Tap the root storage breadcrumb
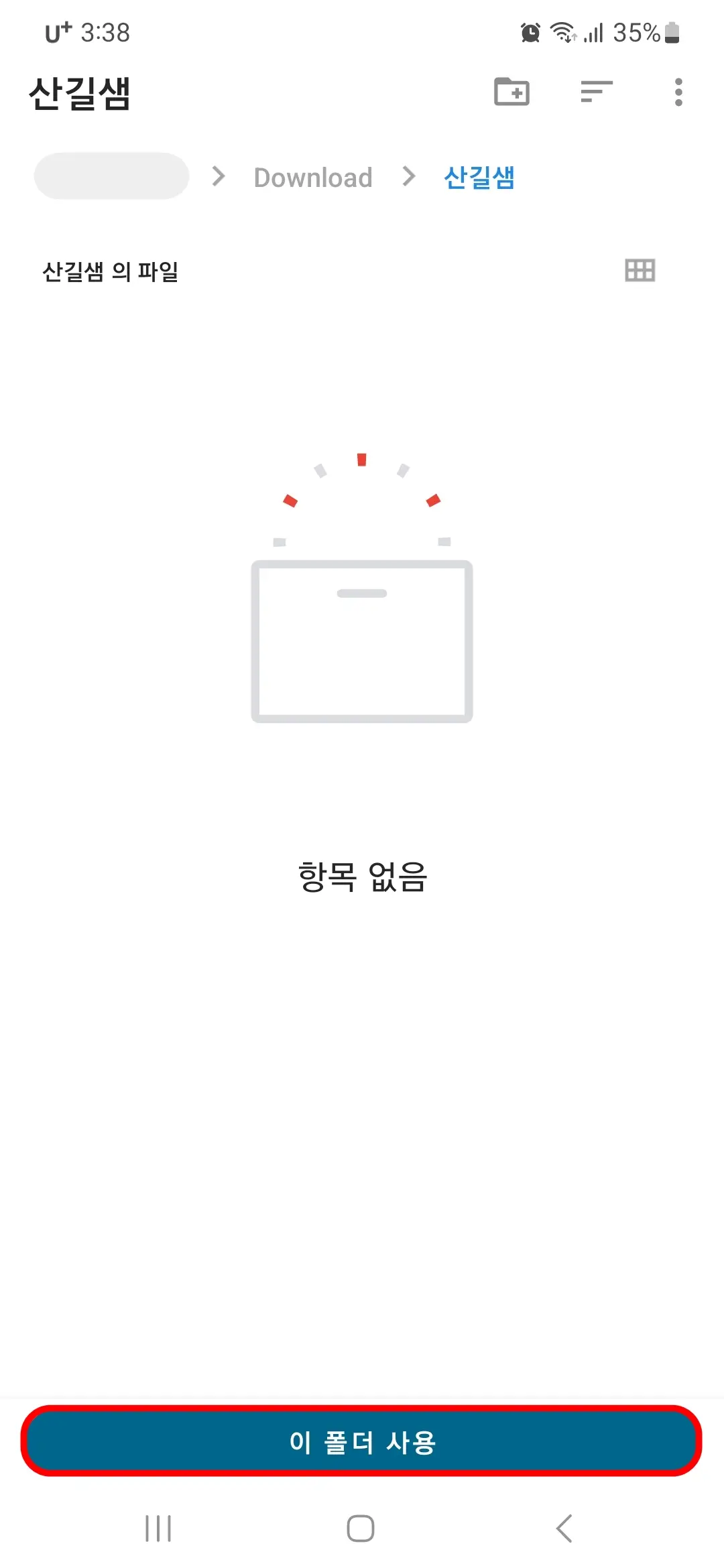Image resolution: width=724 pixels, height=1568 pixels. [x=111, y=176]
